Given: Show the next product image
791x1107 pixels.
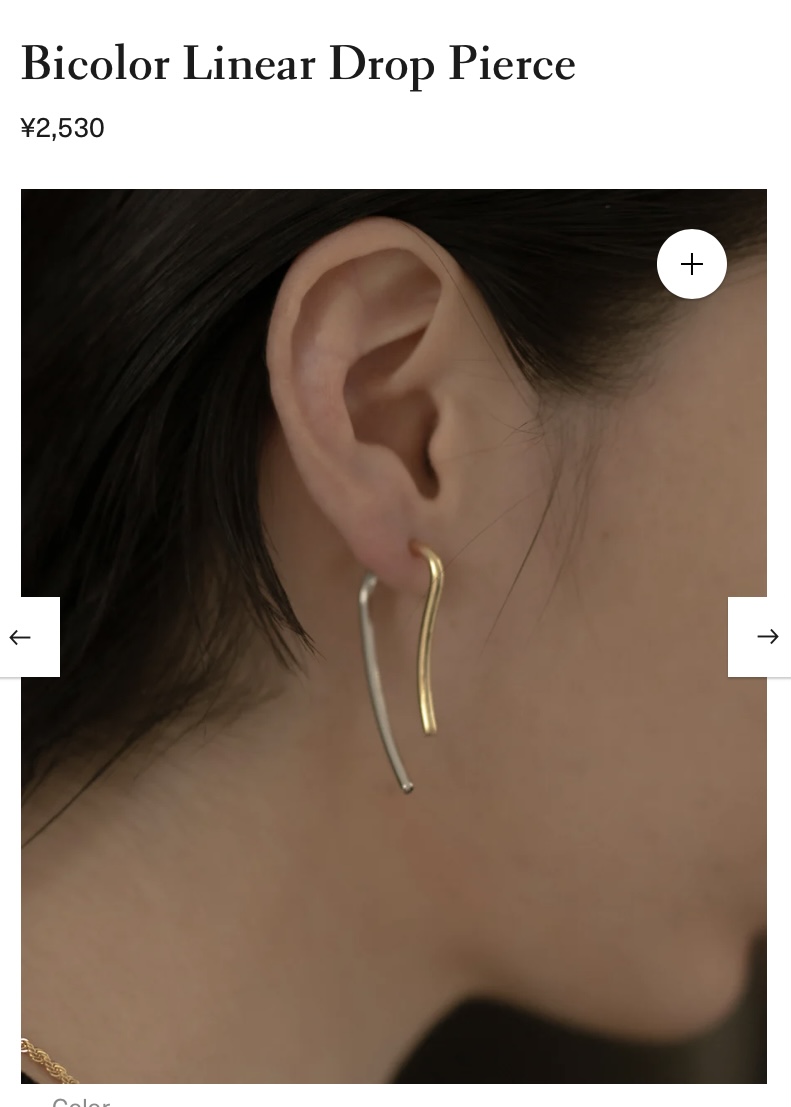Looking at the screenshot, I should click(764, 637).
